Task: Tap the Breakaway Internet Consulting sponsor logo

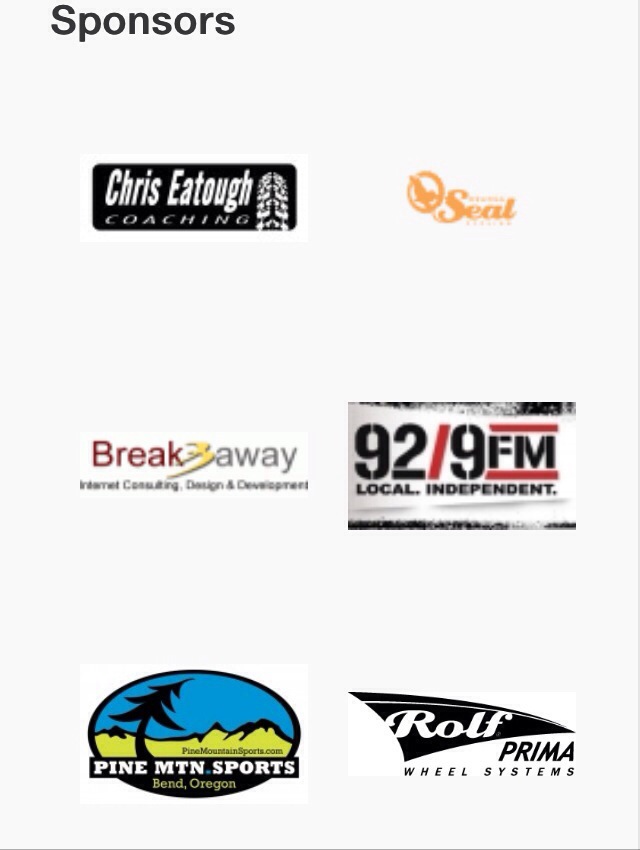Action: click(x=194, y=464)
